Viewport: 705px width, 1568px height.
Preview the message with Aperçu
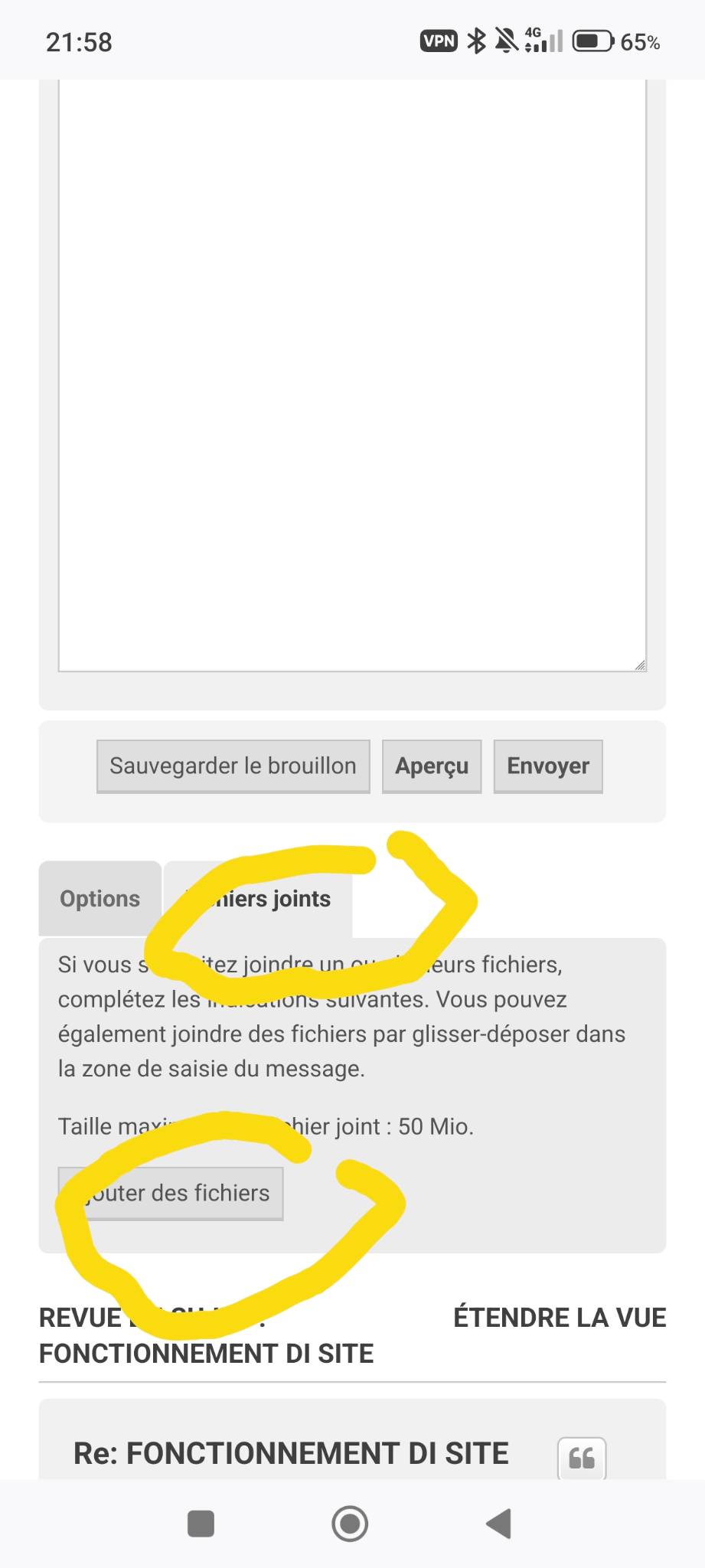(432, 766)
